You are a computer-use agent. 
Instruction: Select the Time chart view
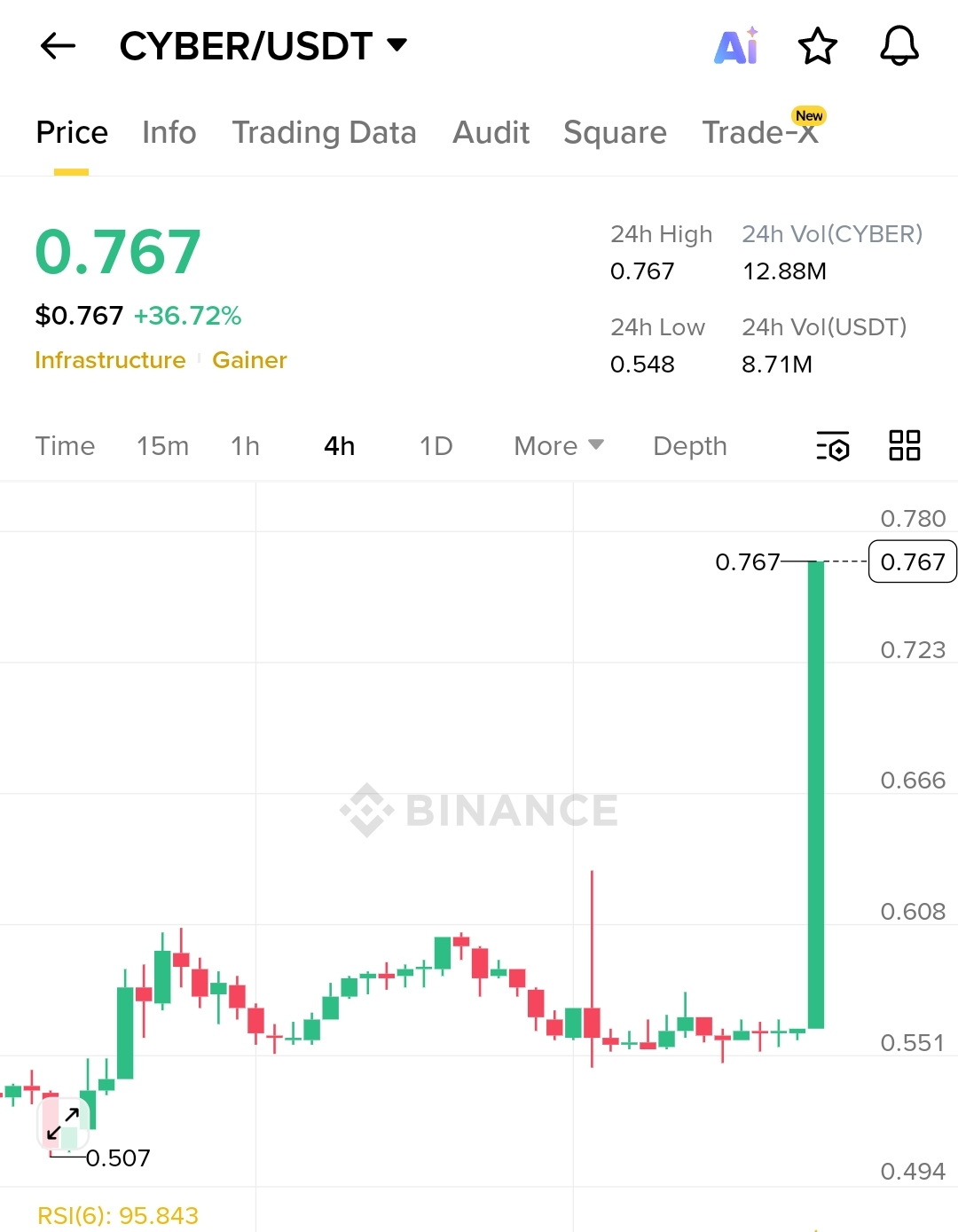pos(65,446)
